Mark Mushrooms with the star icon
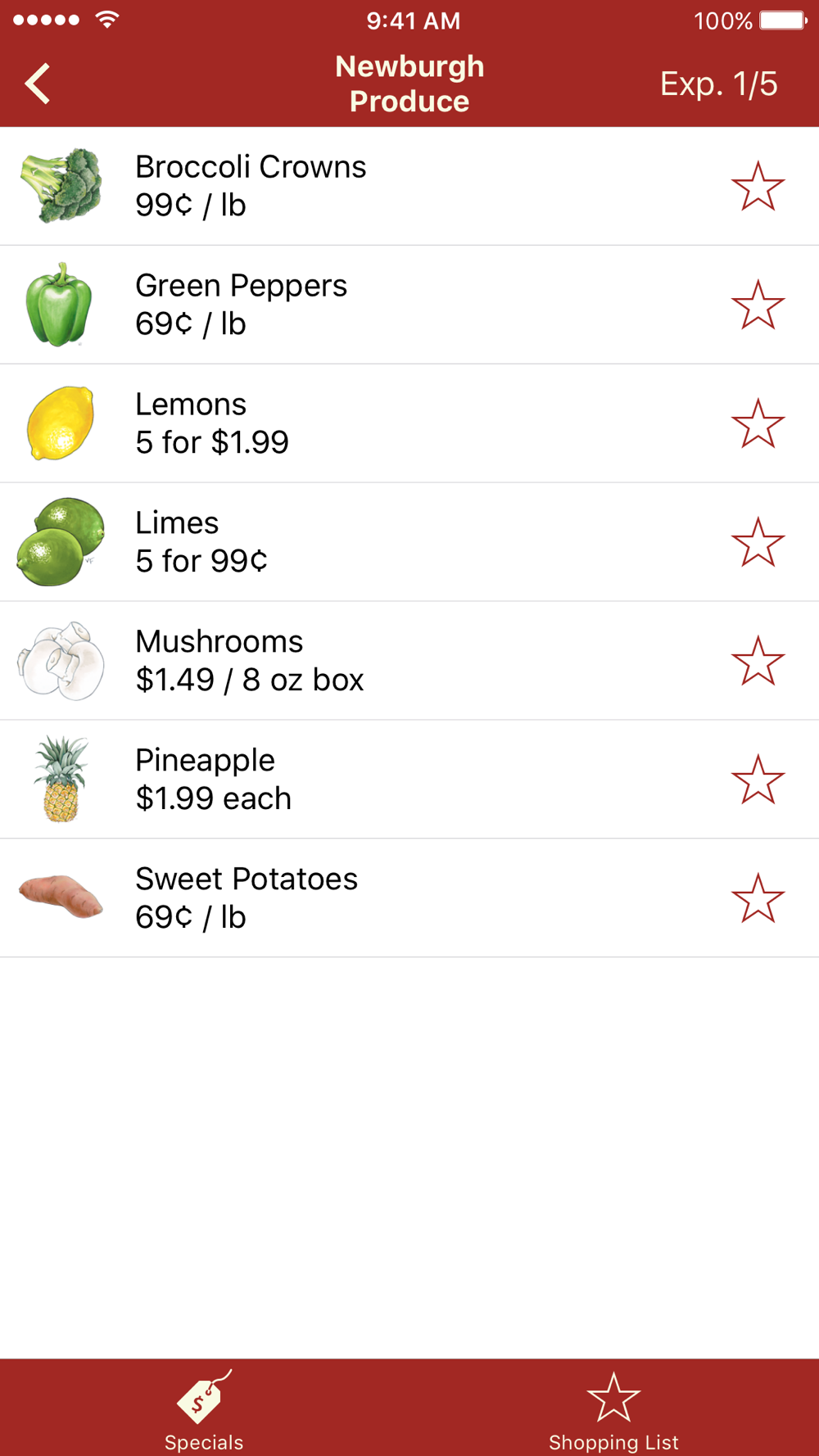 pos(758,661)
